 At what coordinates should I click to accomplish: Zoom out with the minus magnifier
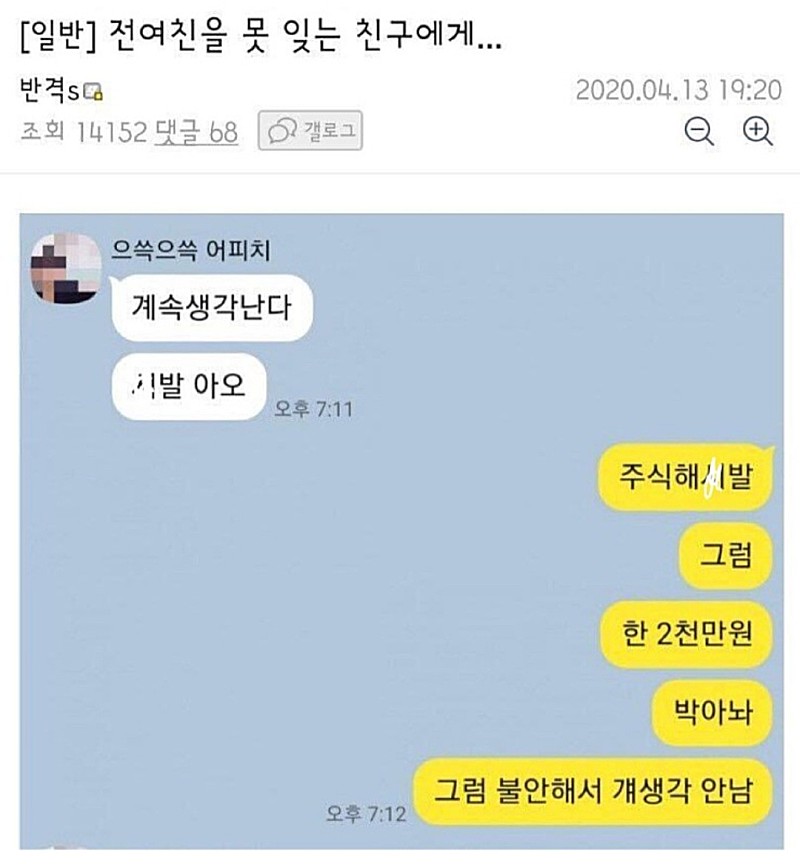[x=699, y=131]
